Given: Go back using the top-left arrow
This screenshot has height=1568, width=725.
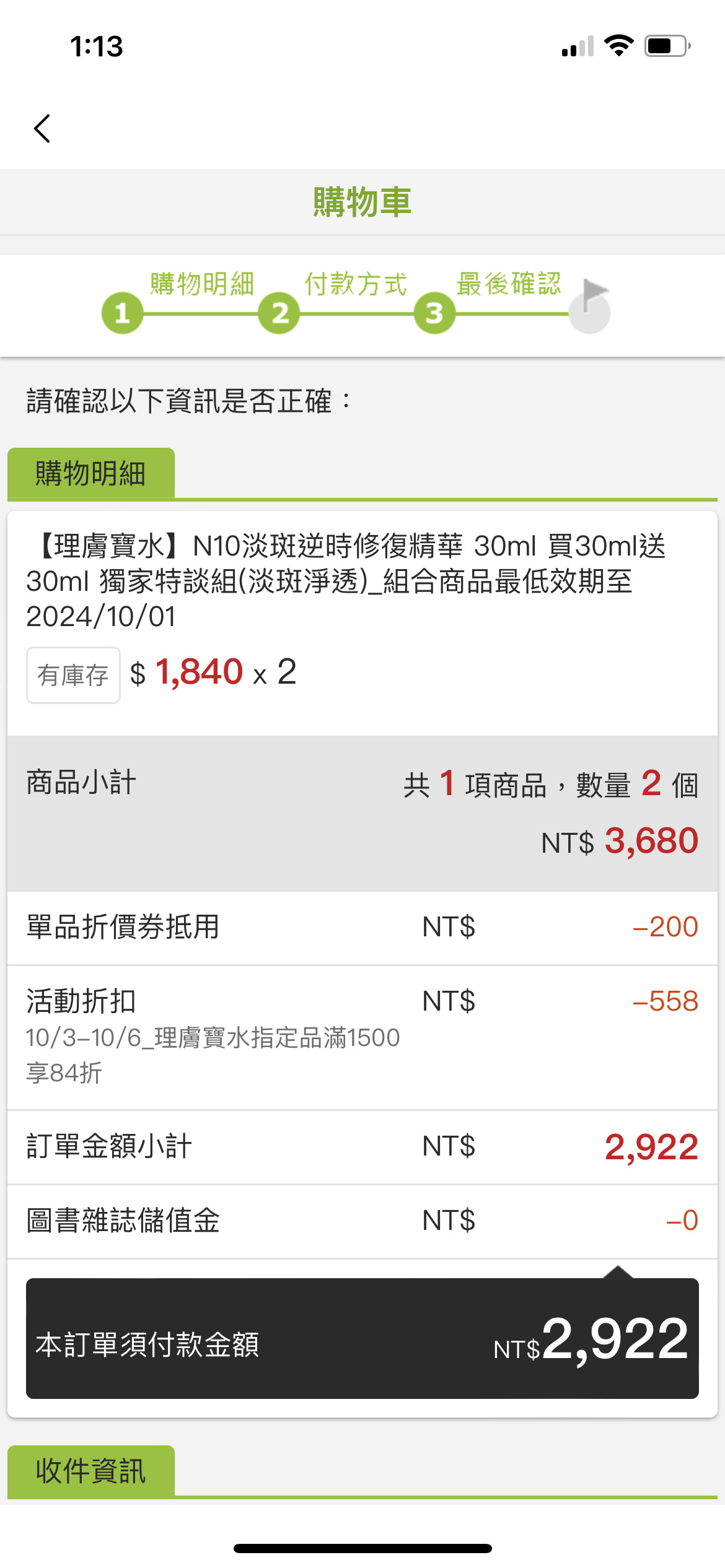Looking at the screenshot, I should (x=42, y=129).
